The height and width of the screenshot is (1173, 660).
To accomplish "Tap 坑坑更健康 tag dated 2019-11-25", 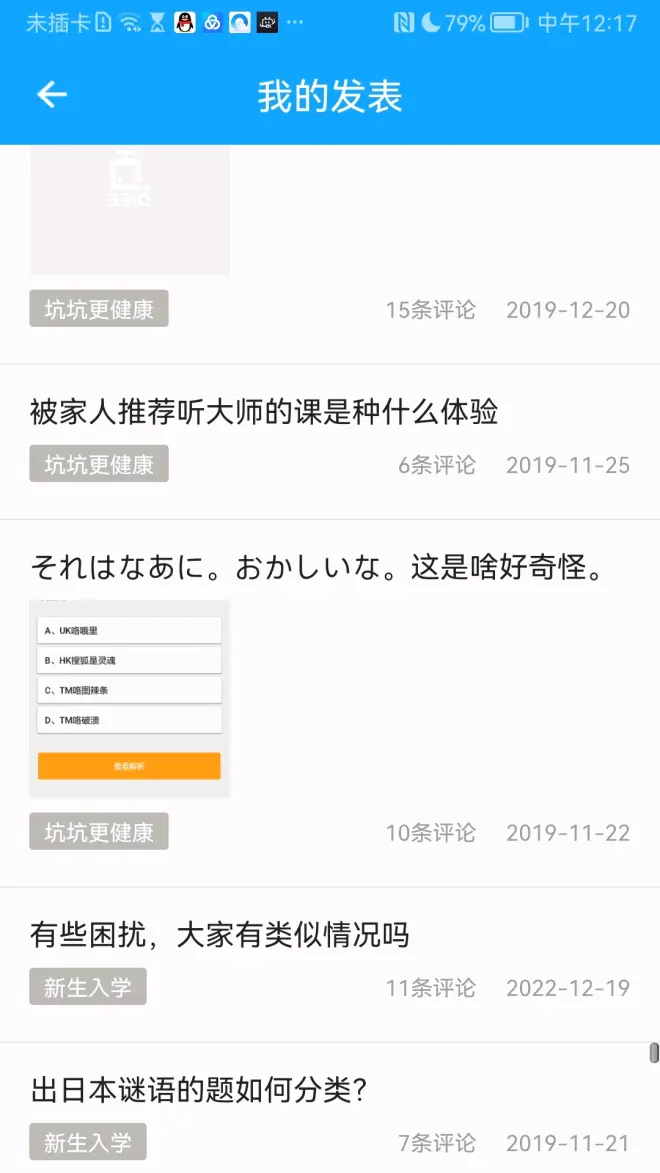I will [x=99, y=464].
